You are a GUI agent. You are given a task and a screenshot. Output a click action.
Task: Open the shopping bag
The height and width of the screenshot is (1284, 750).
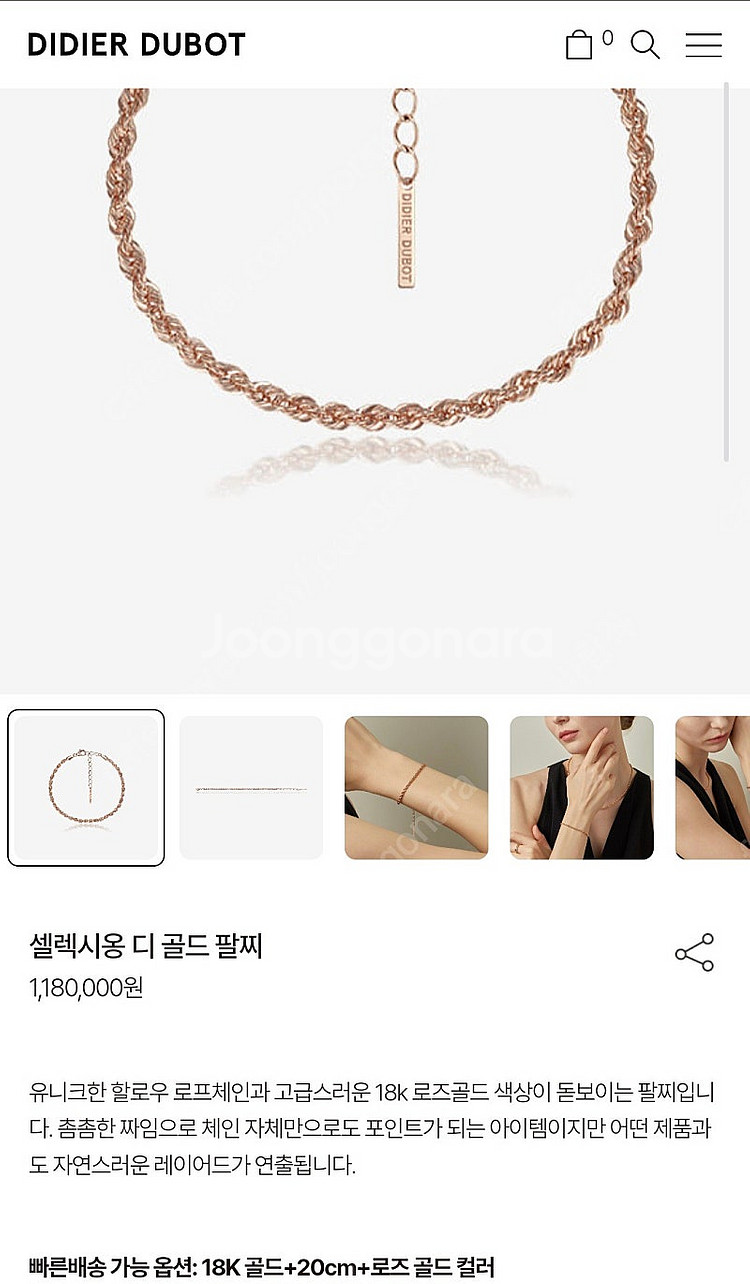tap(581, 45)
